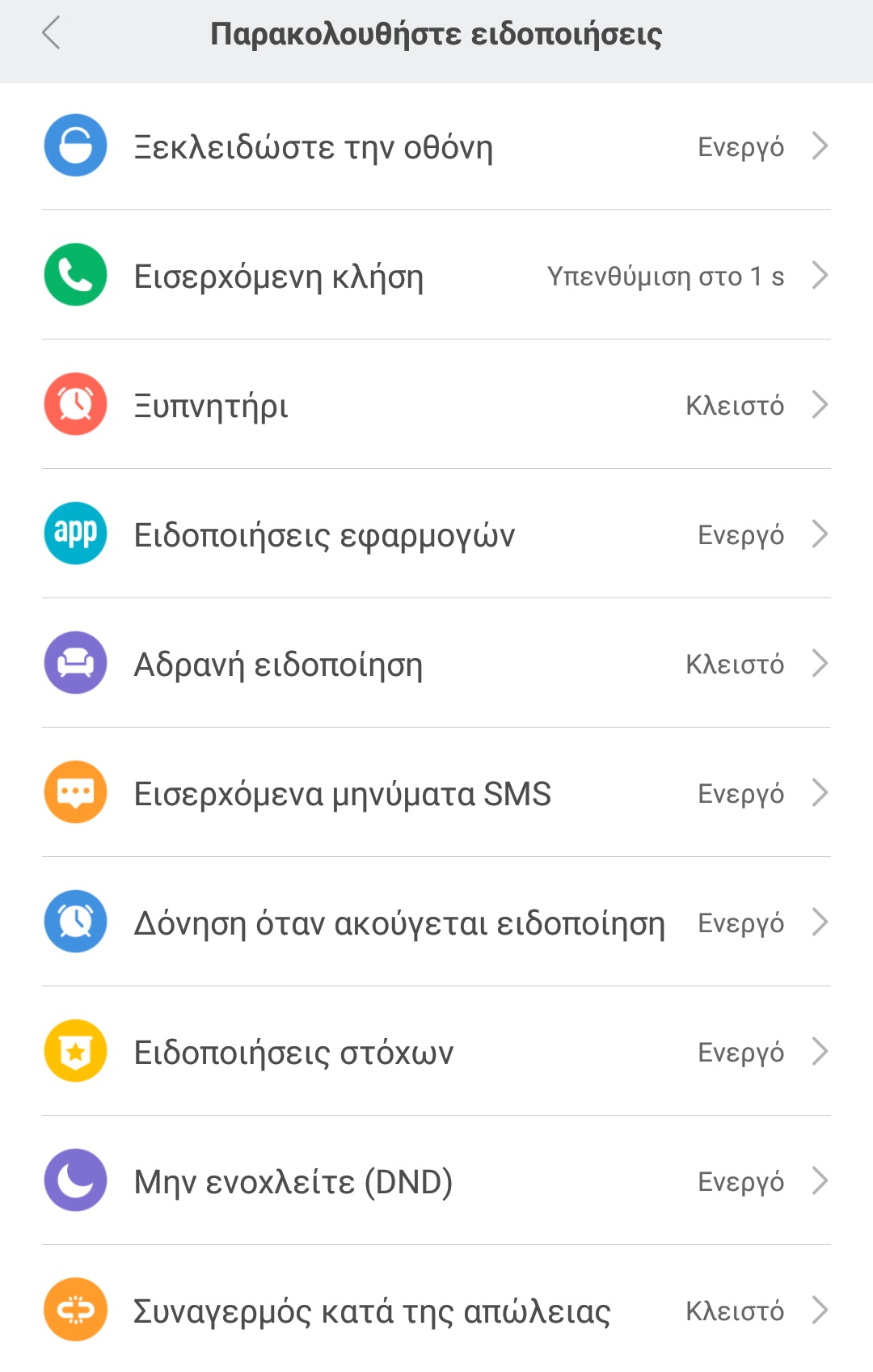This screenshot has height=1372, width=873.
Task: Open the Ξυπνητήρι row
Action: coord(436,405)
